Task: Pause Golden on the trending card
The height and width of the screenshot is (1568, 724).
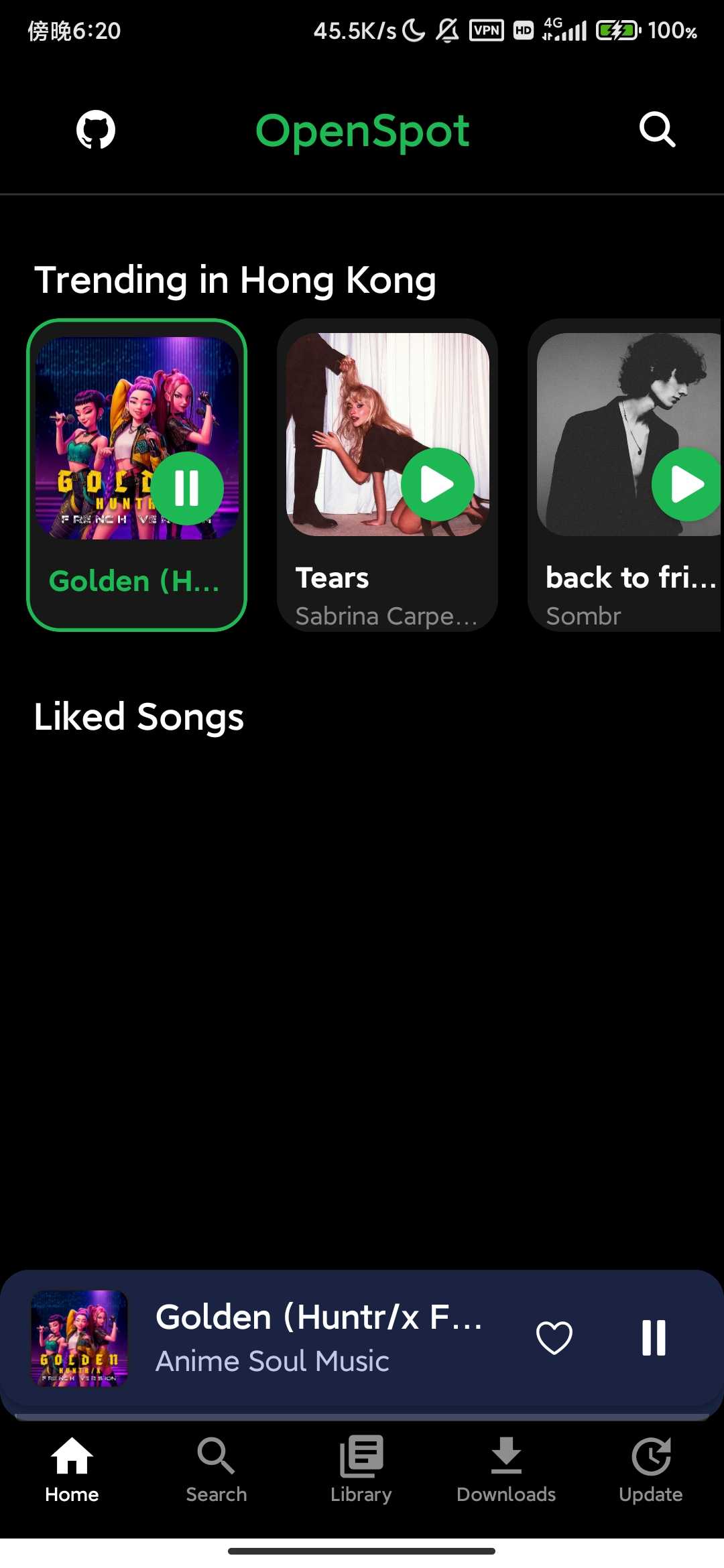Action: pyautogui.click(x=187, y=488)
